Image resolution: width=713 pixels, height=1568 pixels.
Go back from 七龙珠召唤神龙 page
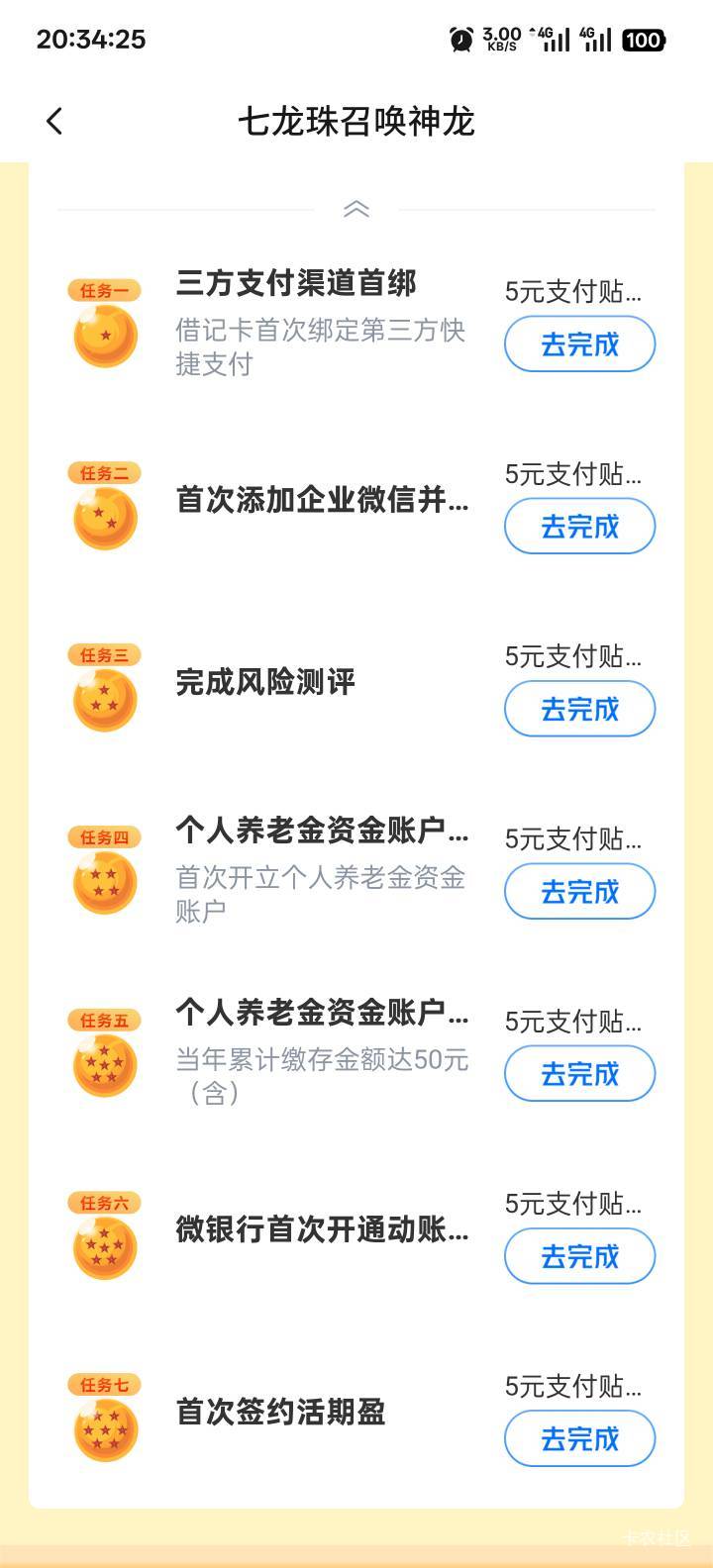tap(54, 122)
